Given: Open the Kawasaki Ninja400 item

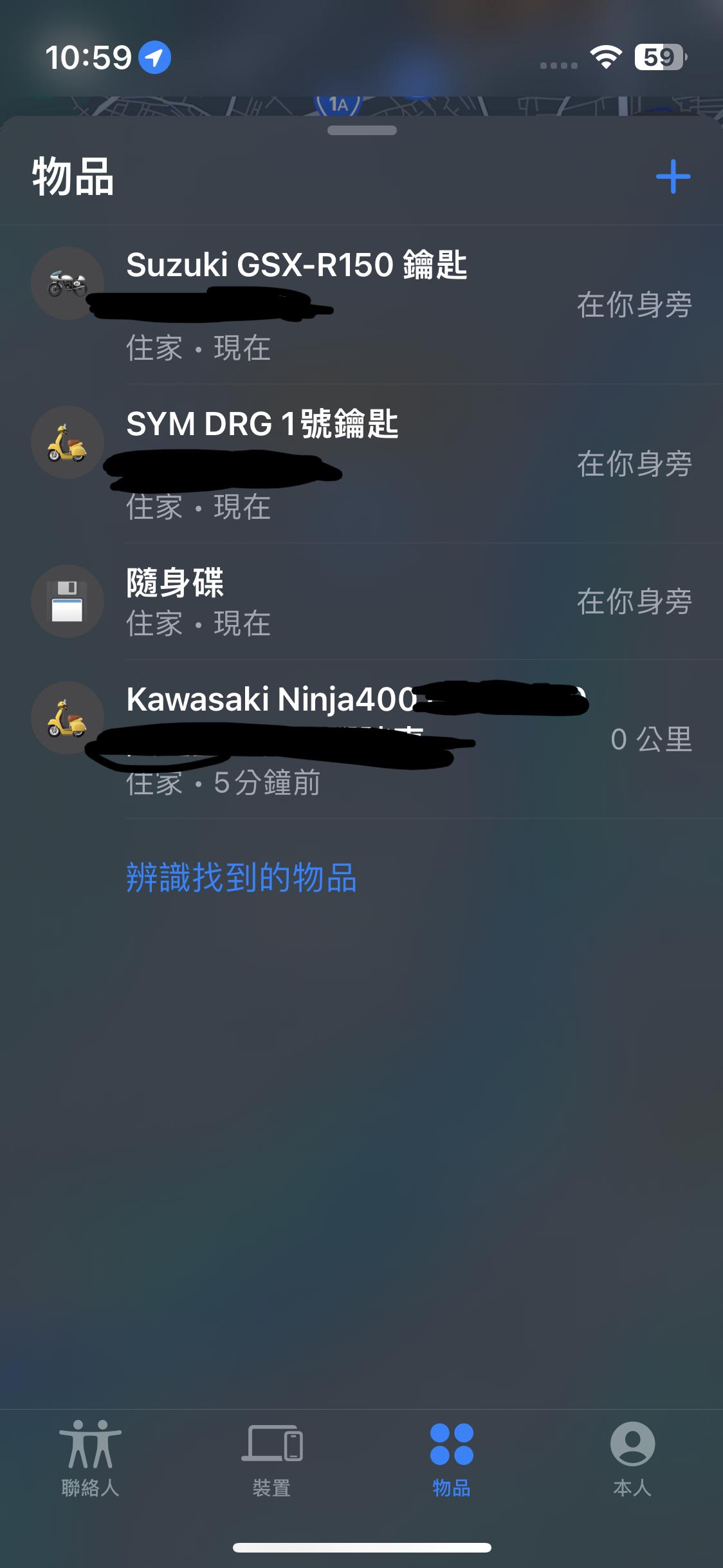Looking at the screenshot, I should click(x=360, y=739).
